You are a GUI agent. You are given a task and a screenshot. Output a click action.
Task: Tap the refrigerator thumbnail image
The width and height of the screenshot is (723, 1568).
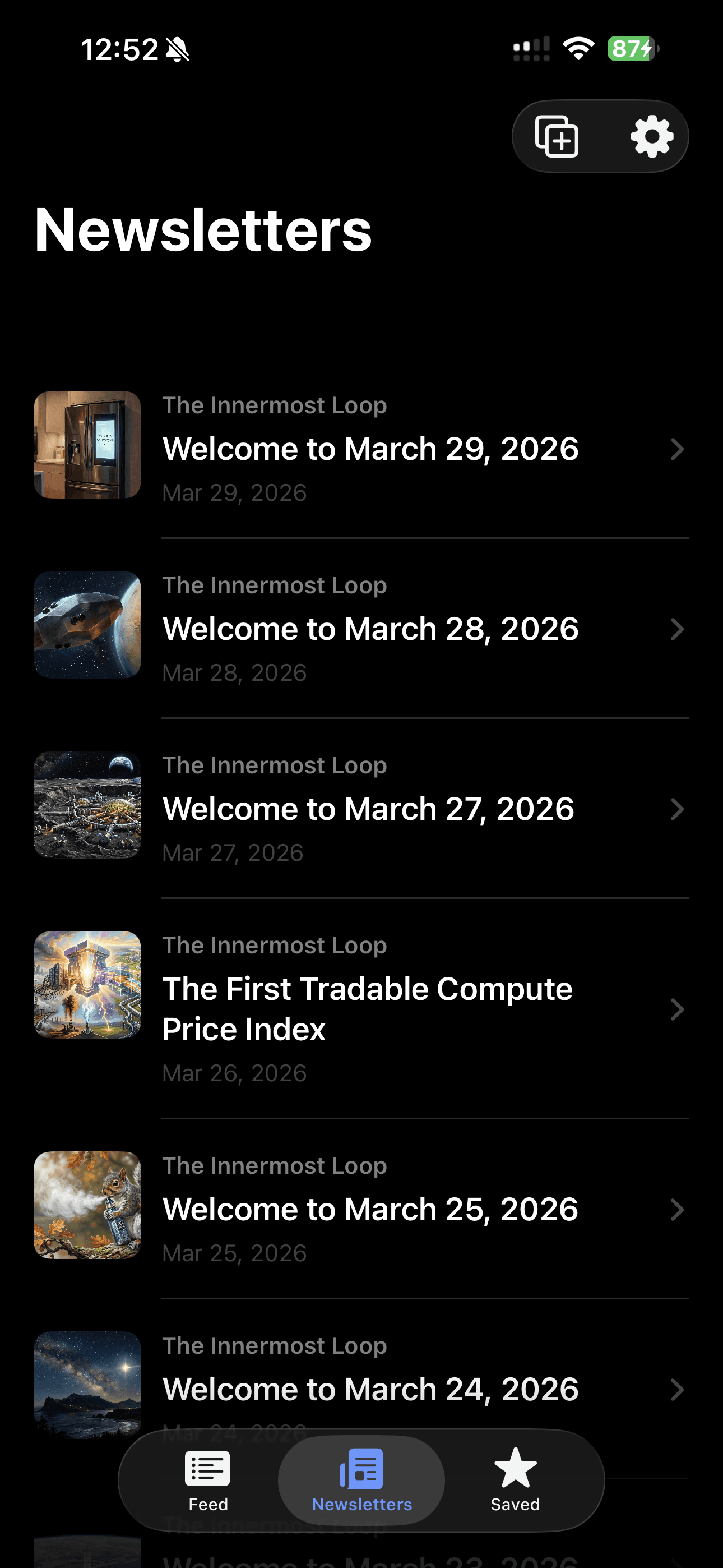point(87,445)
